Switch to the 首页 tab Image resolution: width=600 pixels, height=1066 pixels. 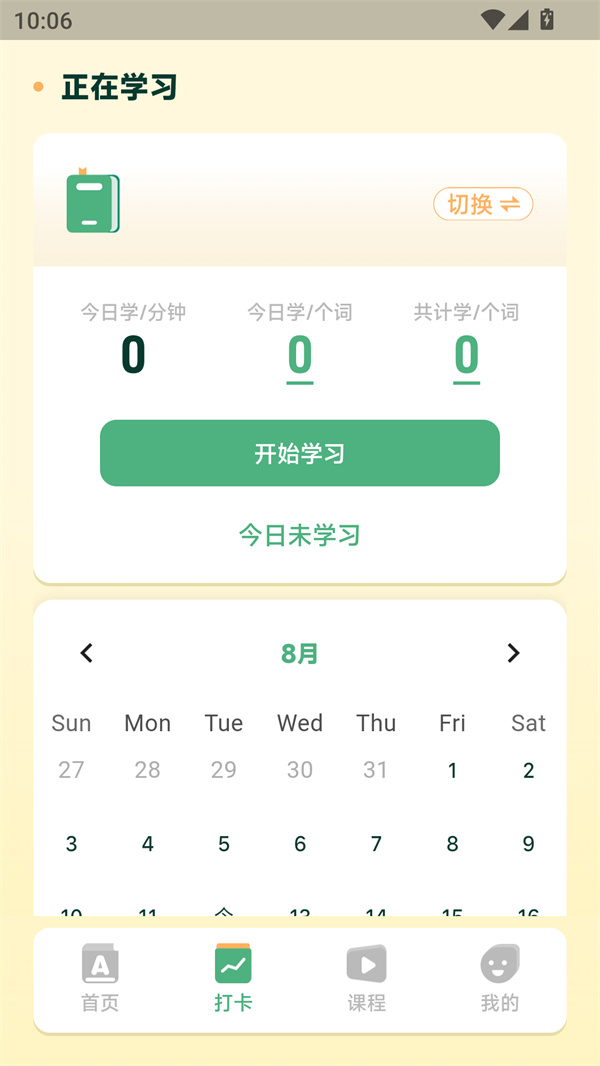[x=100, y=978]
